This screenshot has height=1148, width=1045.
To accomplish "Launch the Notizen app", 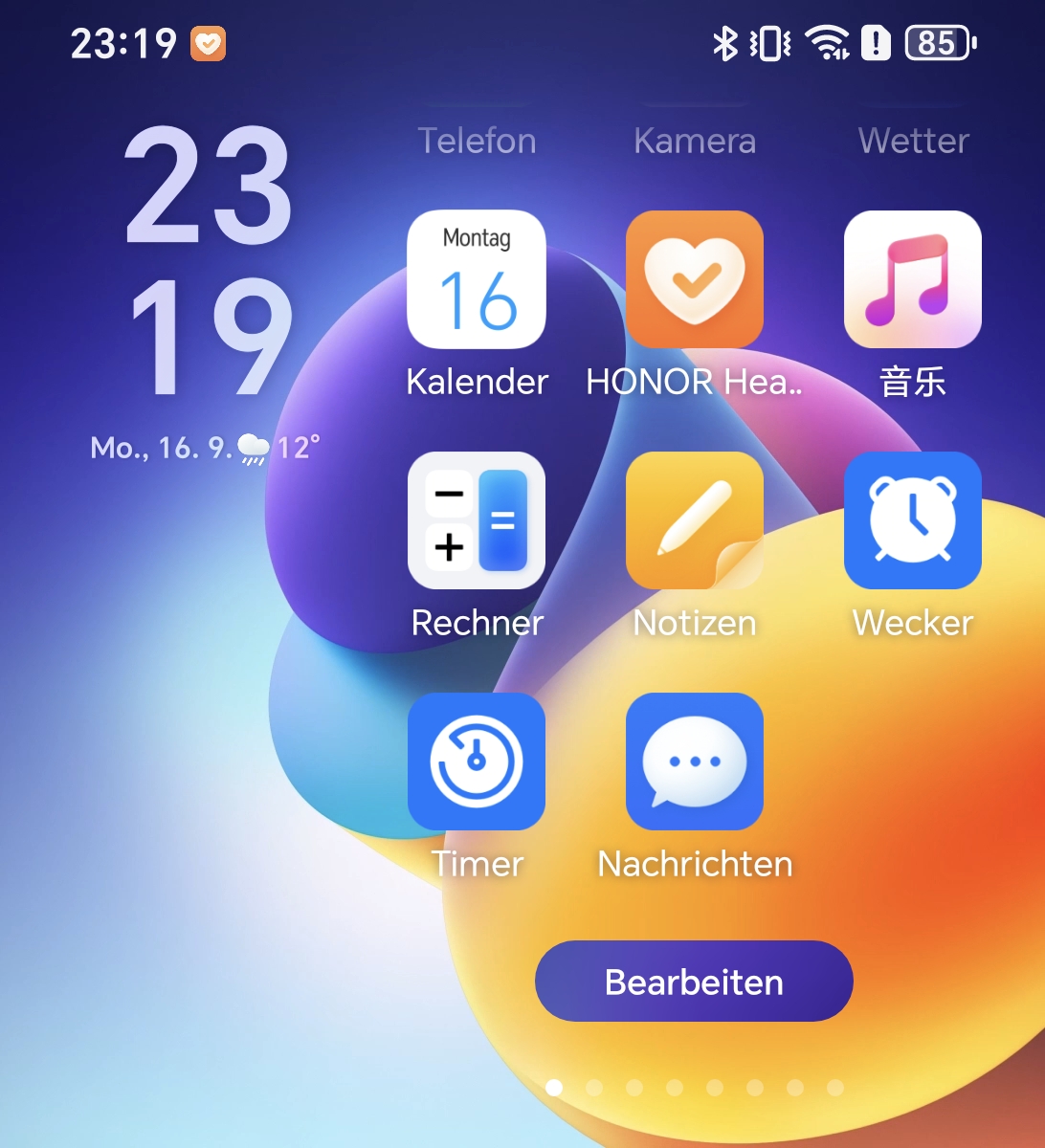I will (x=695, y=520).
